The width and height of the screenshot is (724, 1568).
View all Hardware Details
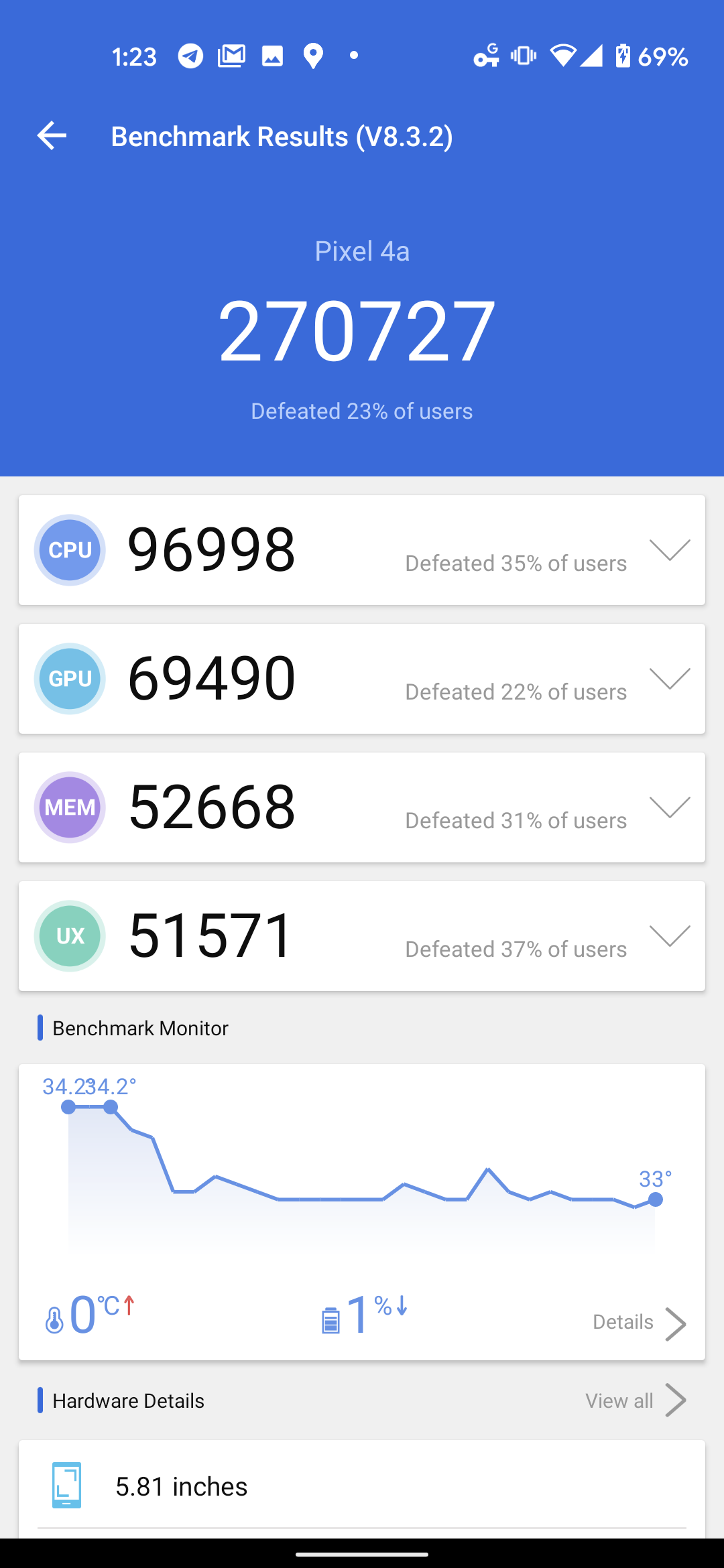[x=634, y=1400]
